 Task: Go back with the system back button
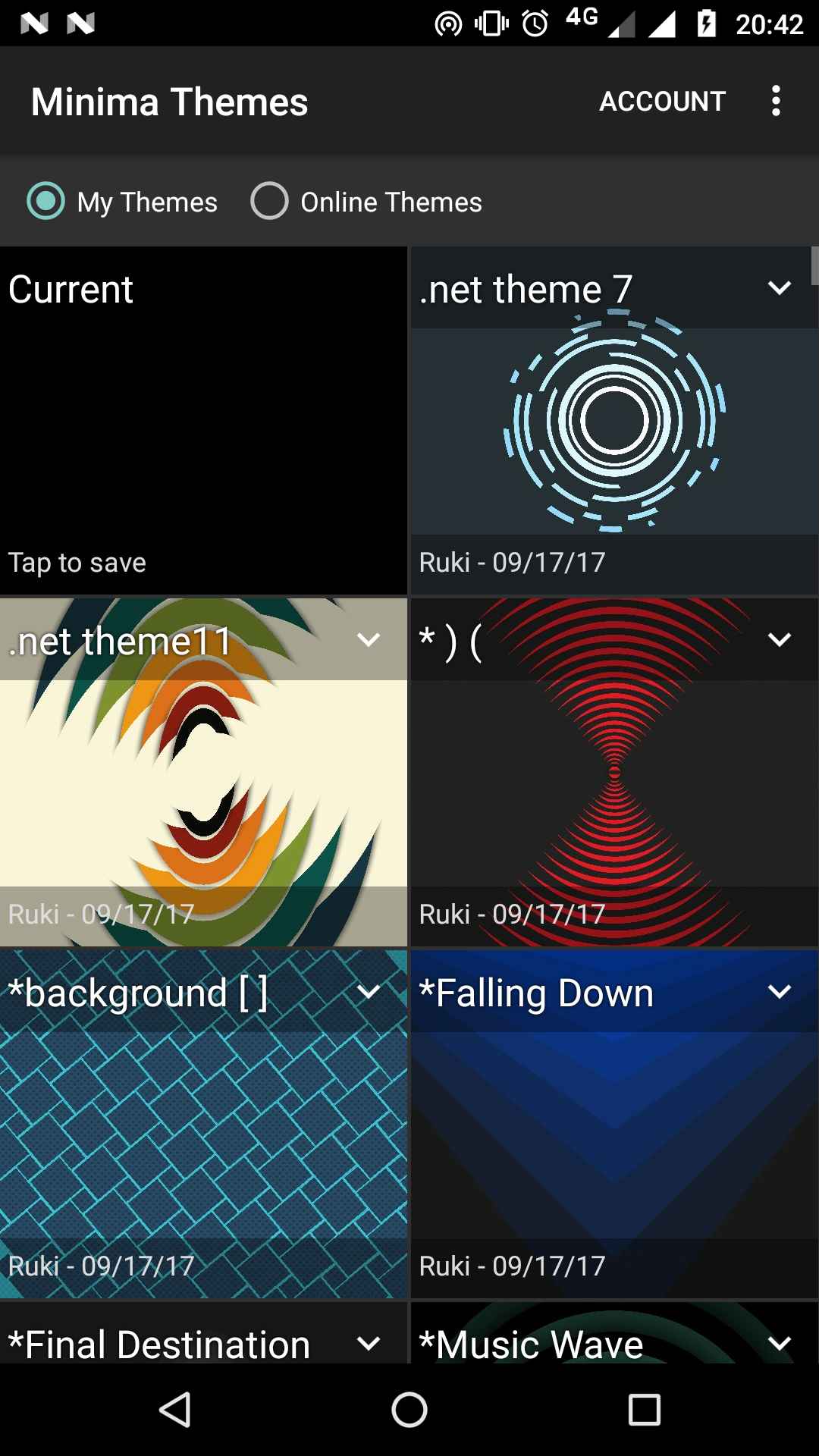[x=175, y=1410]
